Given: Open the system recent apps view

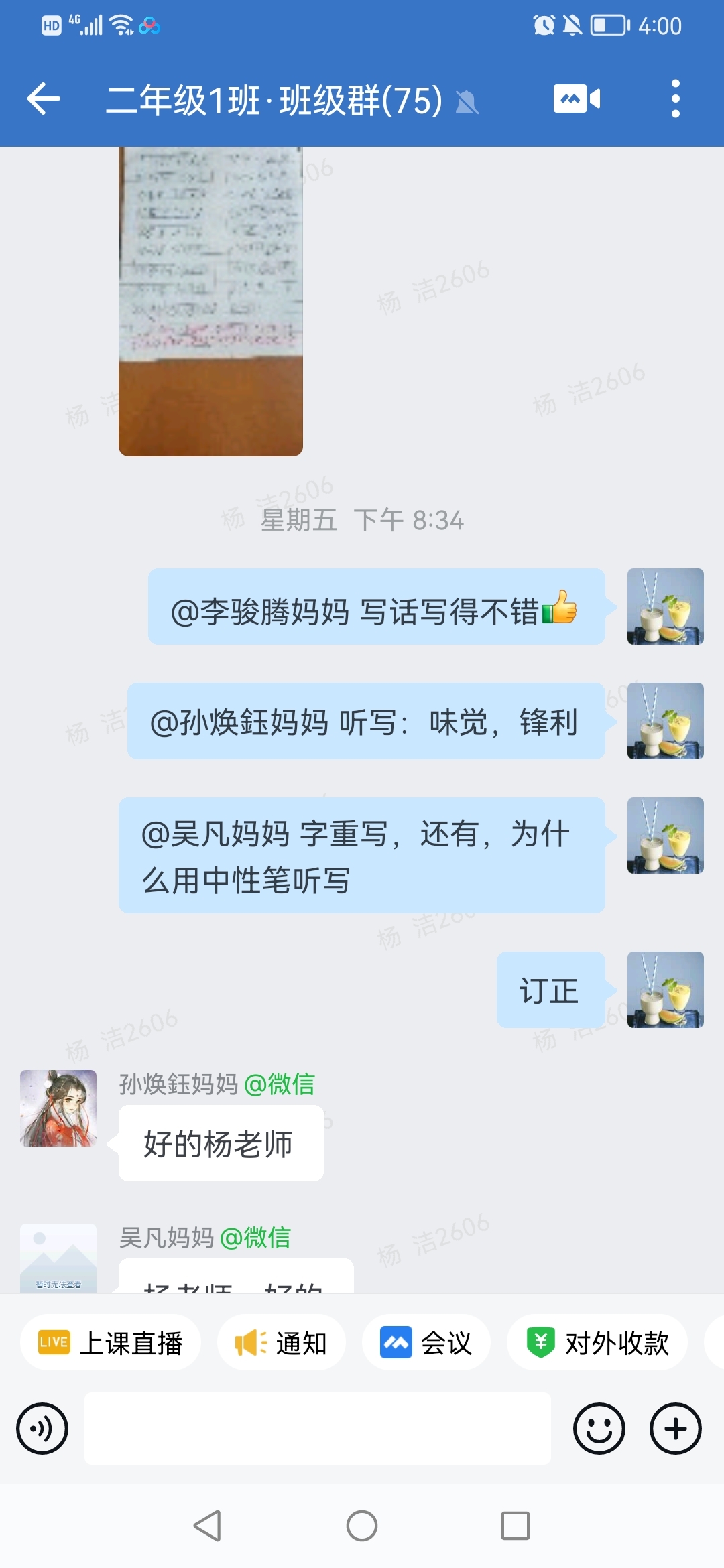Looking at the screenshot, I should pyautogui.click(x=515, y=1526).
